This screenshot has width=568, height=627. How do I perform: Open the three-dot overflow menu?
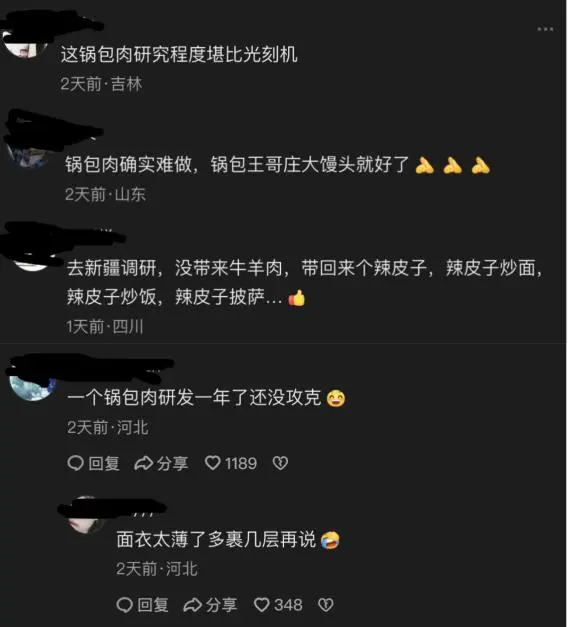pyautogui.click(x=545, y=29)
